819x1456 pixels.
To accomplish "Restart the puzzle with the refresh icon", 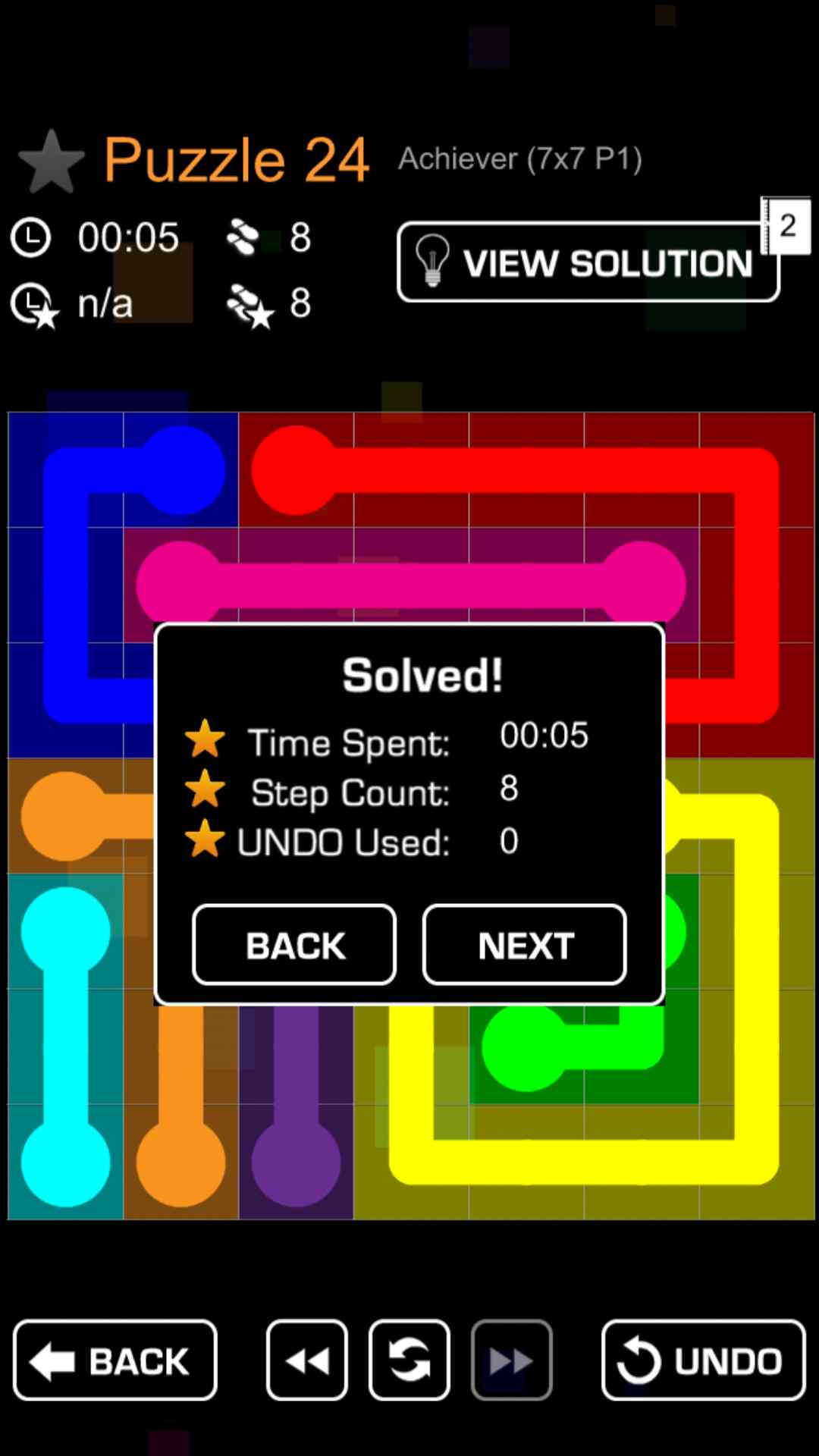I will (409, 1360).
